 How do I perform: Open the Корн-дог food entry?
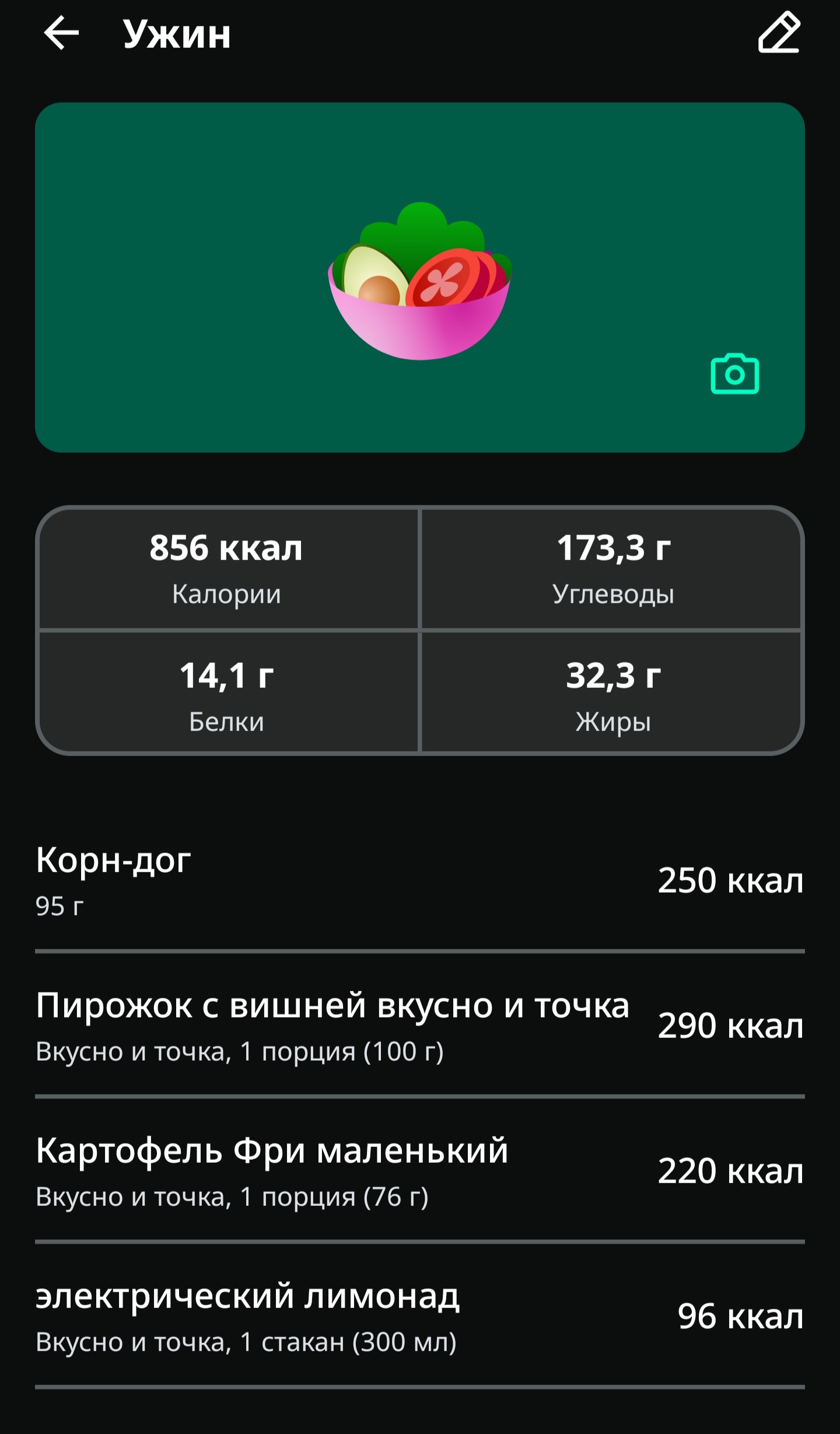pyautogui.click(x=420, y=880)
